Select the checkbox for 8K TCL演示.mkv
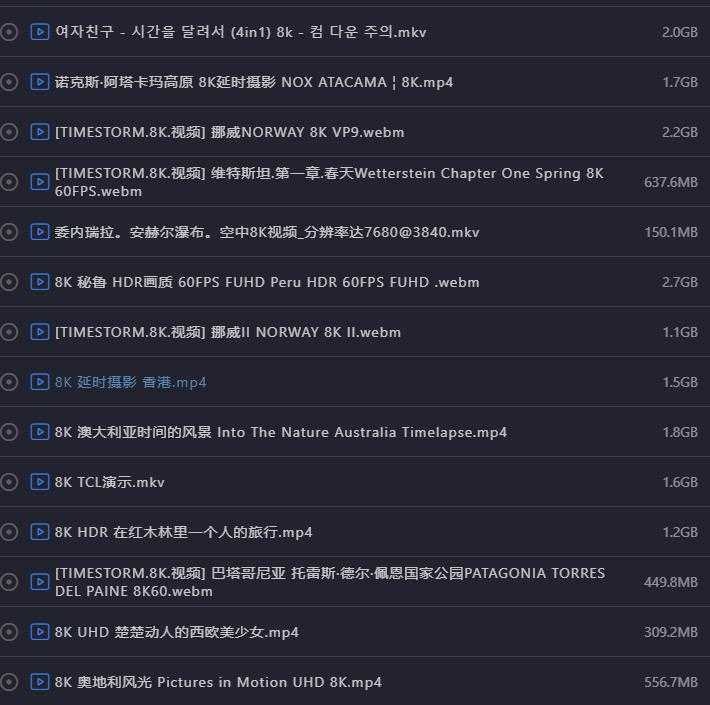Viewport: 710px width, 705px height. point(10,482)
